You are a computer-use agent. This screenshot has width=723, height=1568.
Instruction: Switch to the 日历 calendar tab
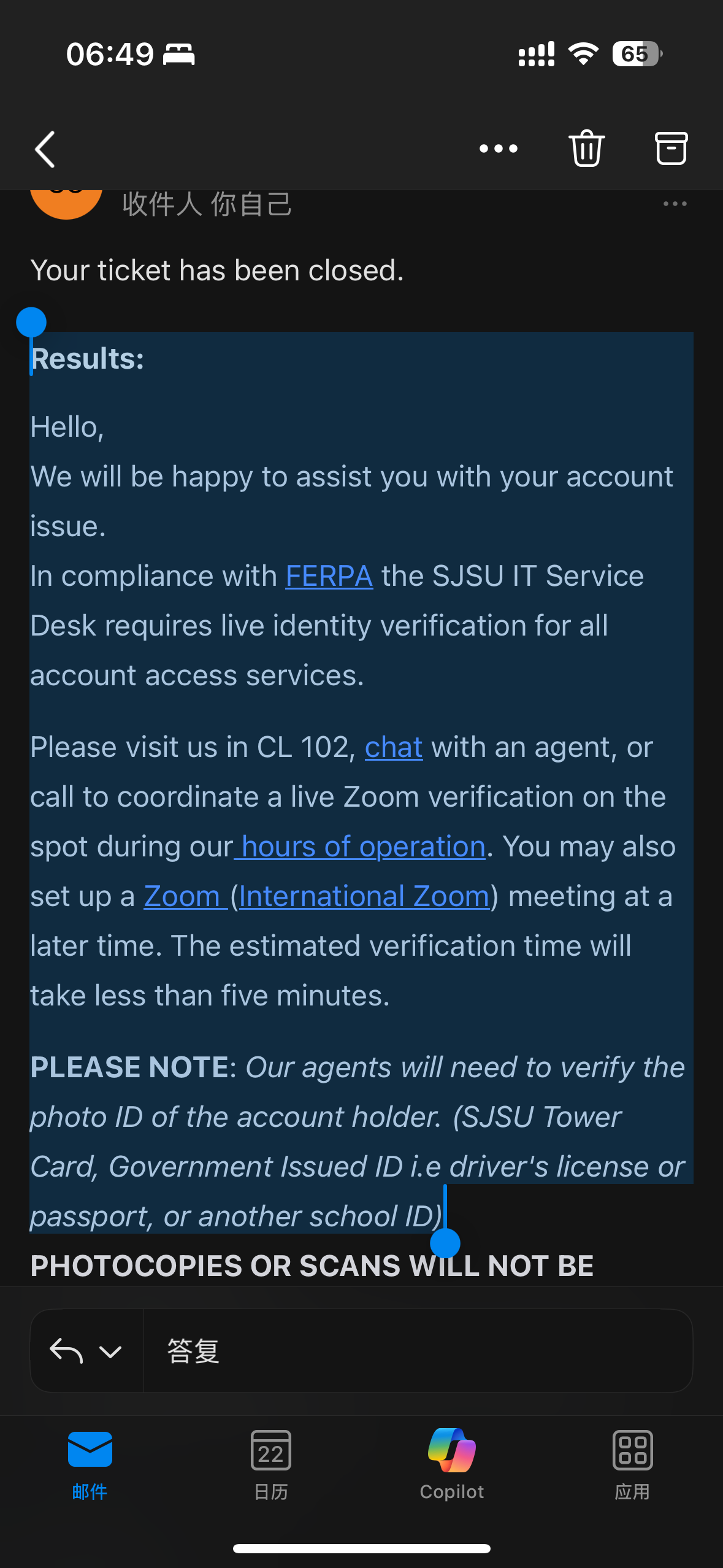(x=270, y=1464)
